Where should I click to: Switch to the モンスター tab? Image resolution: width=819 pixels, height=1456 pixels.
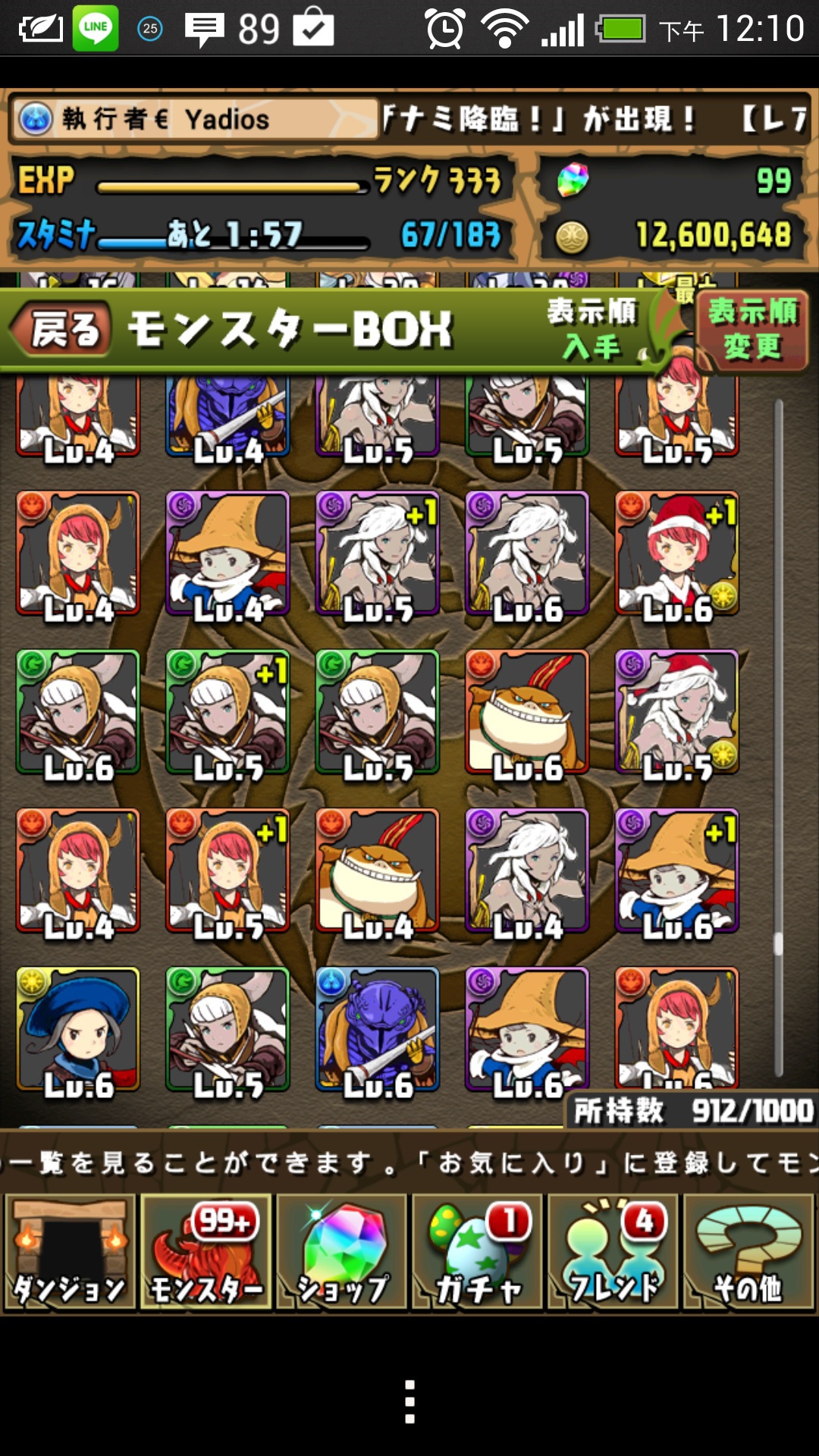(206, 1252)
